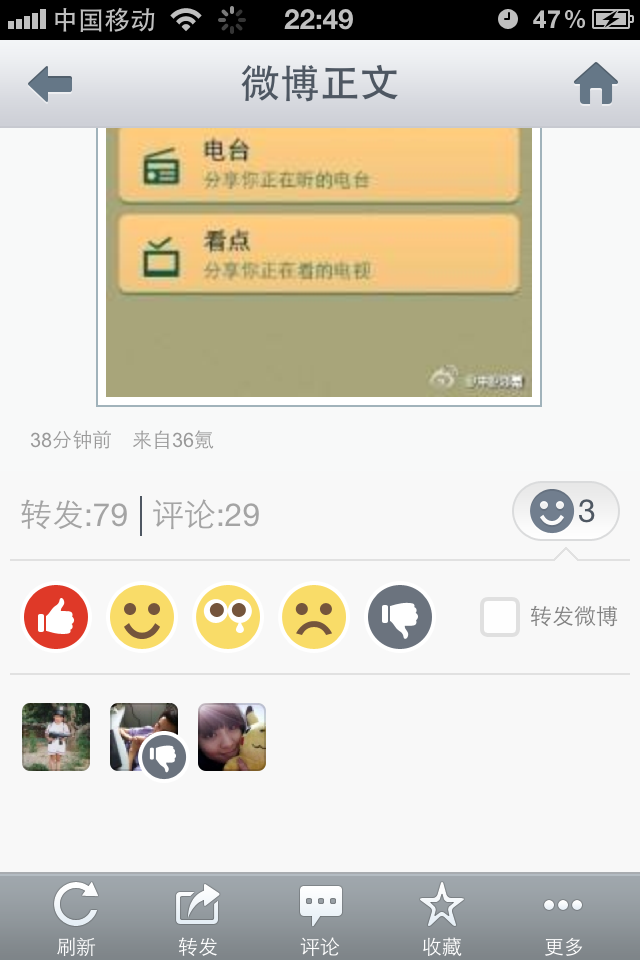The image size is (640, 960).
Task: React with the red thumbs-up
Action: click(x=56, y=617)
